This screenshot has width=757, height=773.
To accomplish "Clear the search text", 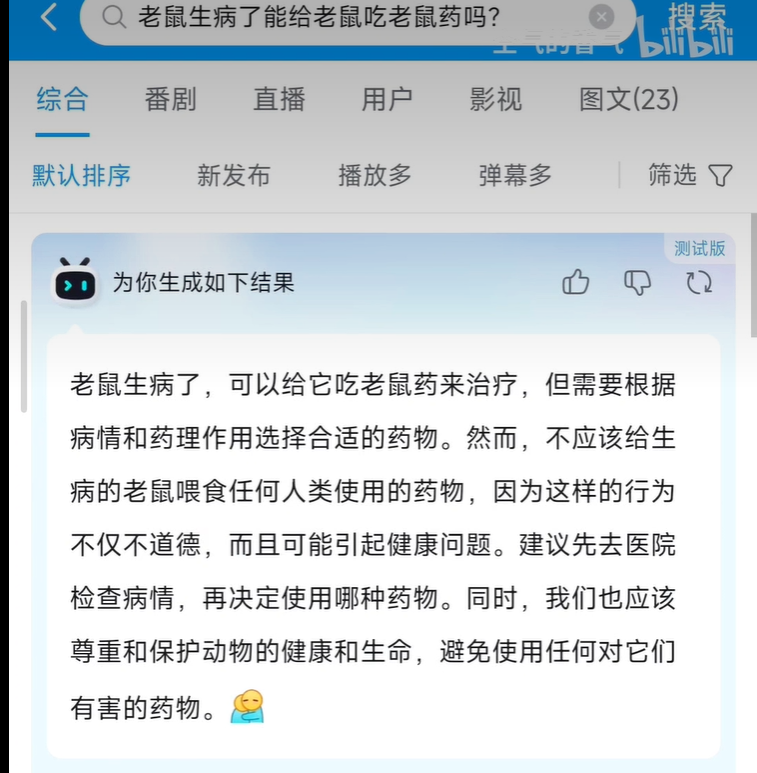I will [601, 17].
